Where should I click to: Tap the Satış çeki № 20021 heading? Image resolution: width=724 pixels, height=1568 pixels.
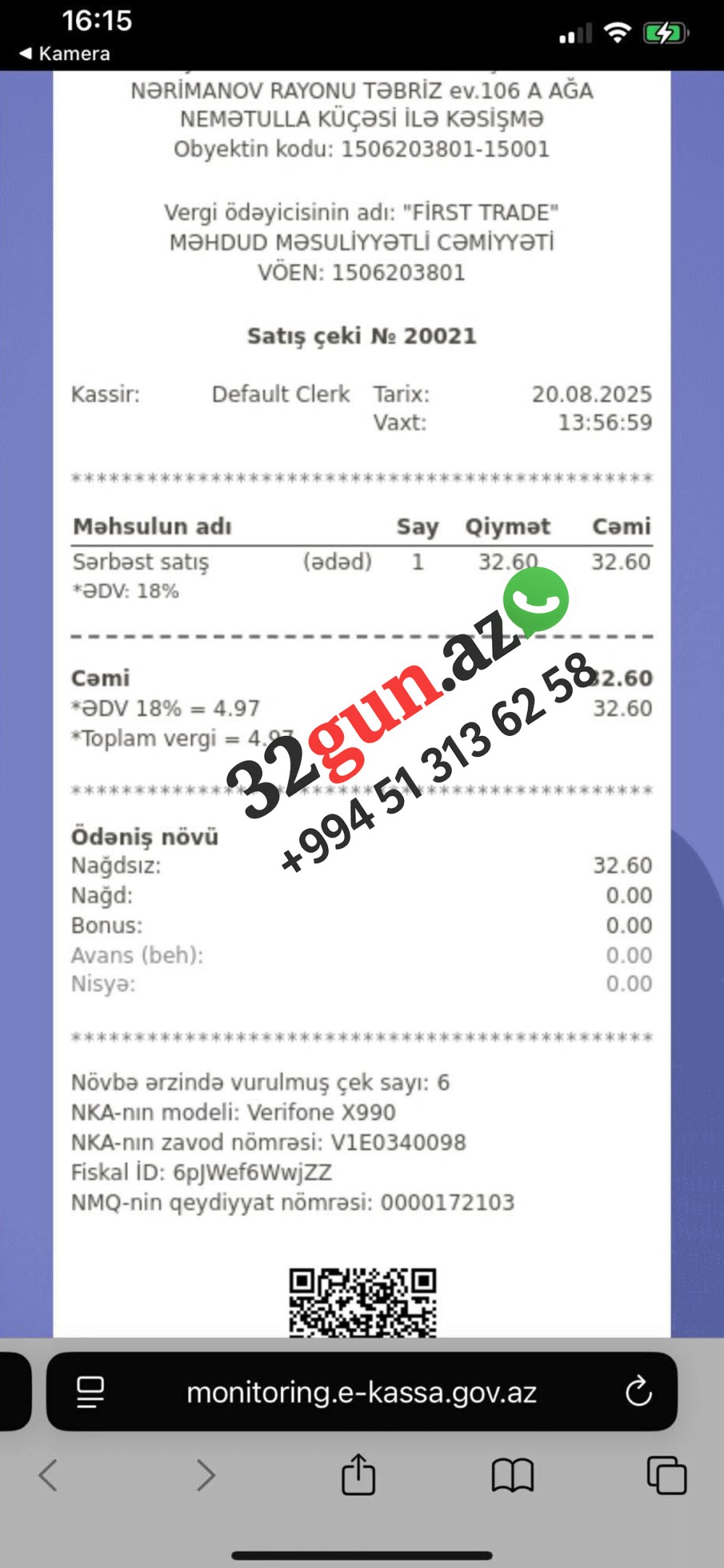pyautogui.click(x=362, y=336)
